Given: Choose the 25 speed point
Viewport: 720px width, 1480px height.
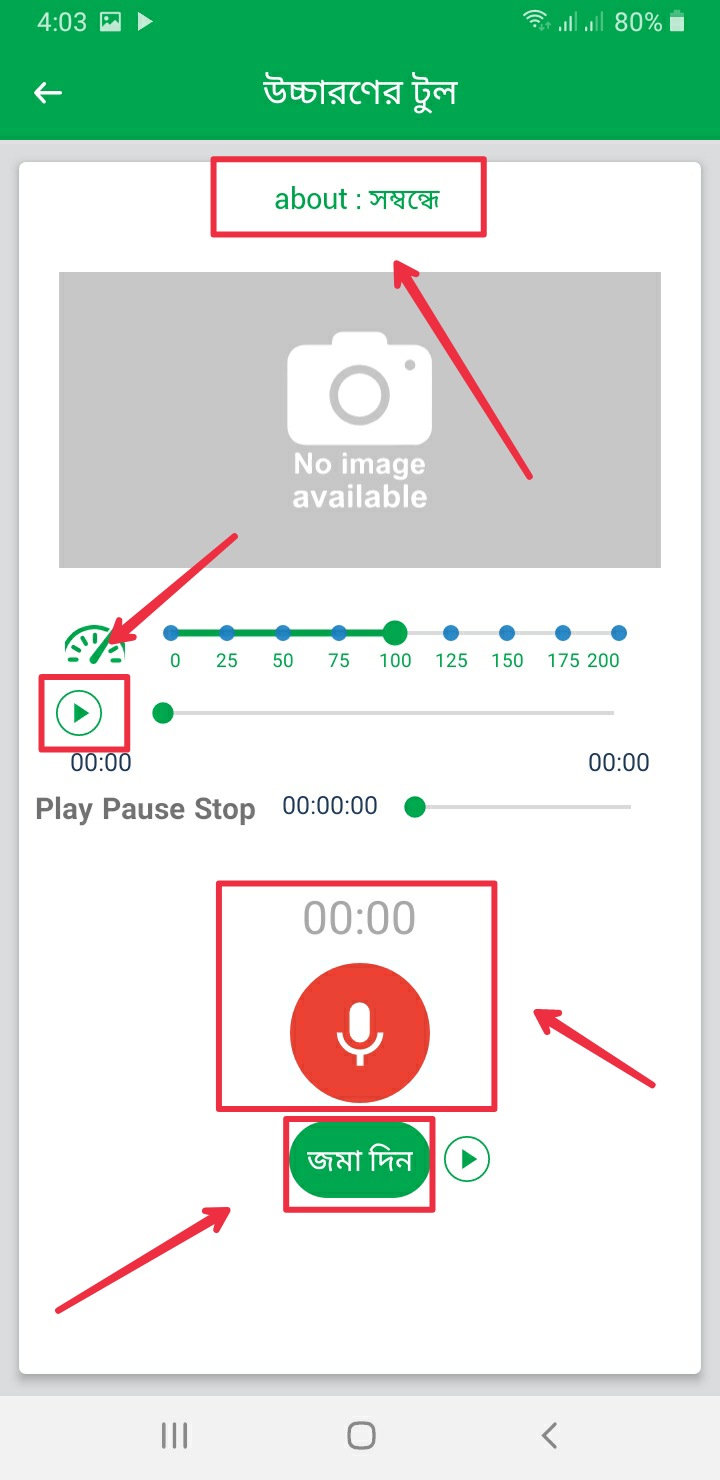Looking at the screenshot, I should (227, 633).
